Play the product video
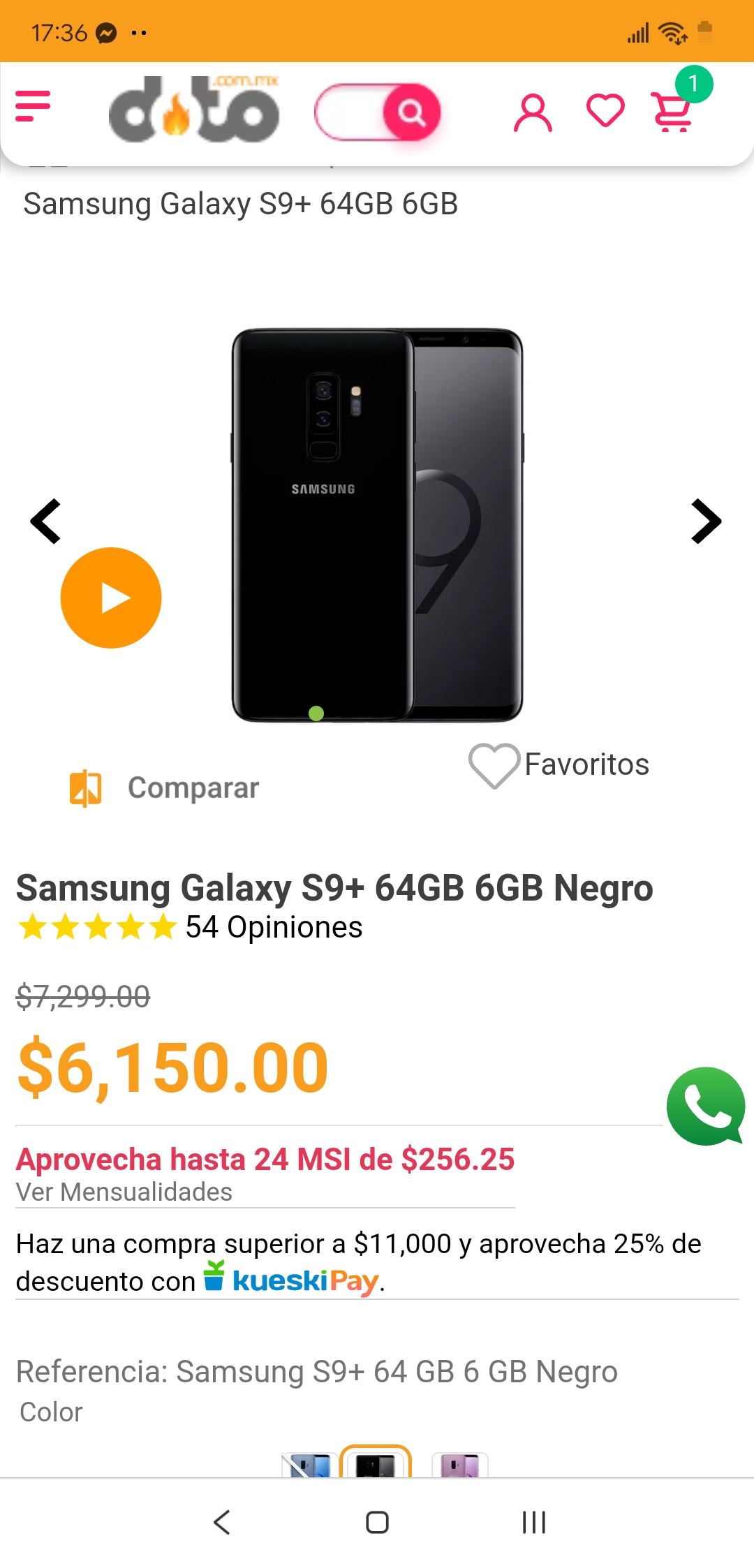The image size is (754, 1568). tap(111, 598)
